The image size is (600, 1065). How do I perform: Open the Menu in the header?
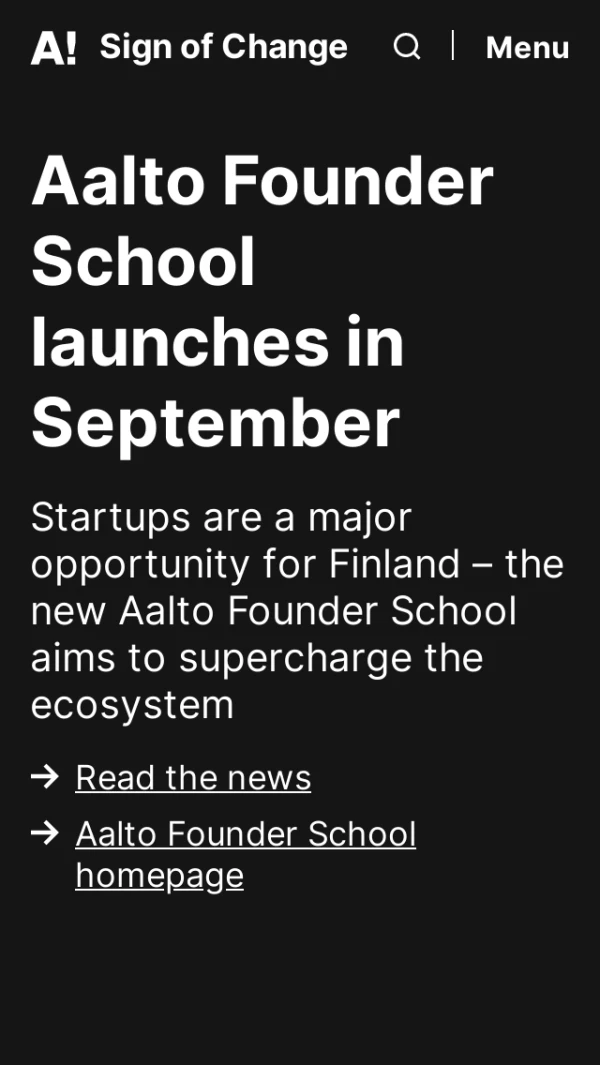pyautogui.click(x=527, y=47)
